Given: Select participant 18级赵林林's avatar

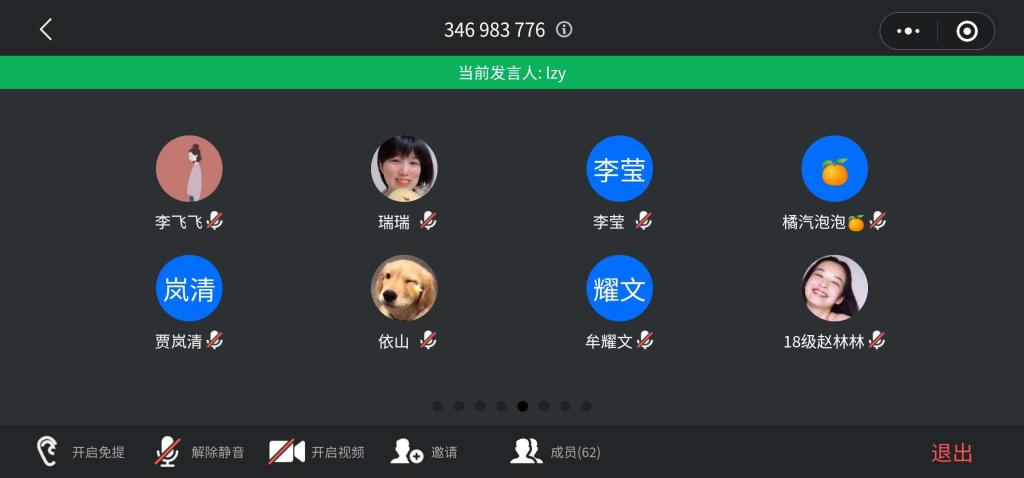Looking at the screenshot, I should [x=834, y=288].
